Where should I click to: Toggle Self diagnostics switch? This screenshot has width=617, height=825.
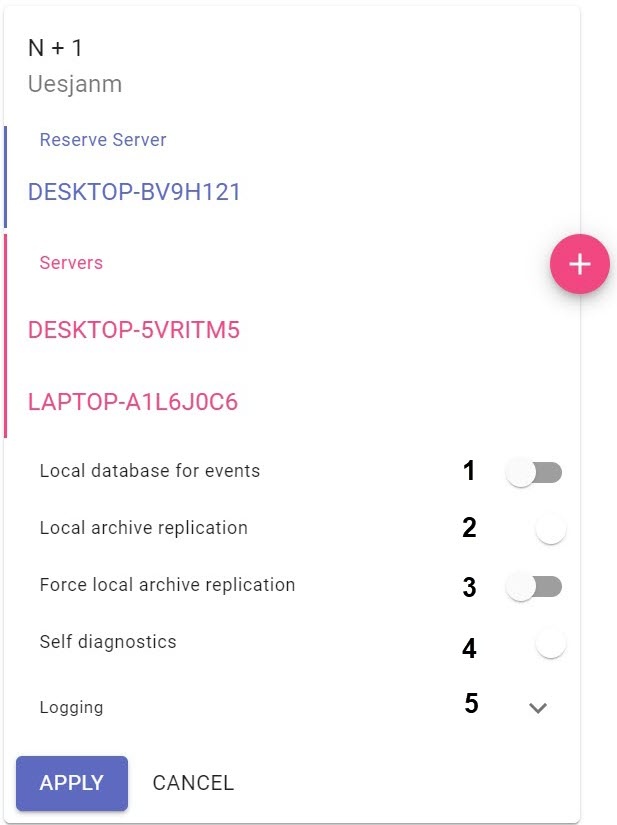tap(548, 644)
